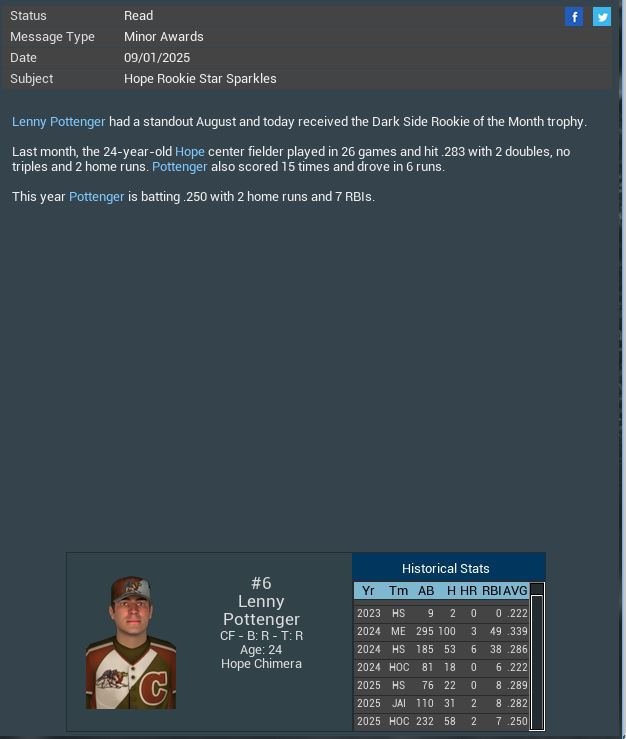Open the Hope team link
This screenshot has width=626, height=739.
(x=190, y=152)
